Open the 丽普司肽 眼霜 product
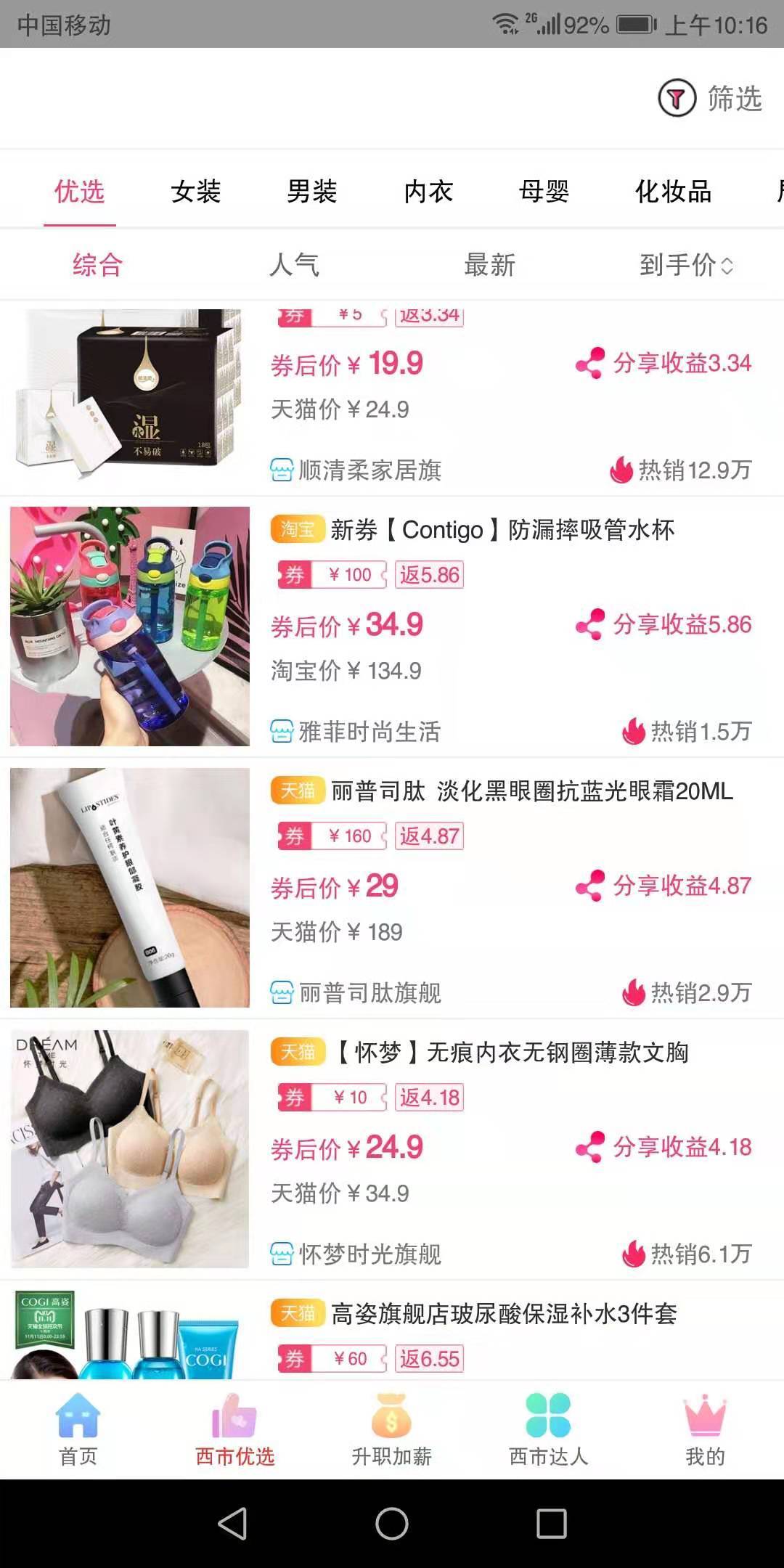Image resolution: width=784 pixels, height=1568 pixels. coord(530,791)
